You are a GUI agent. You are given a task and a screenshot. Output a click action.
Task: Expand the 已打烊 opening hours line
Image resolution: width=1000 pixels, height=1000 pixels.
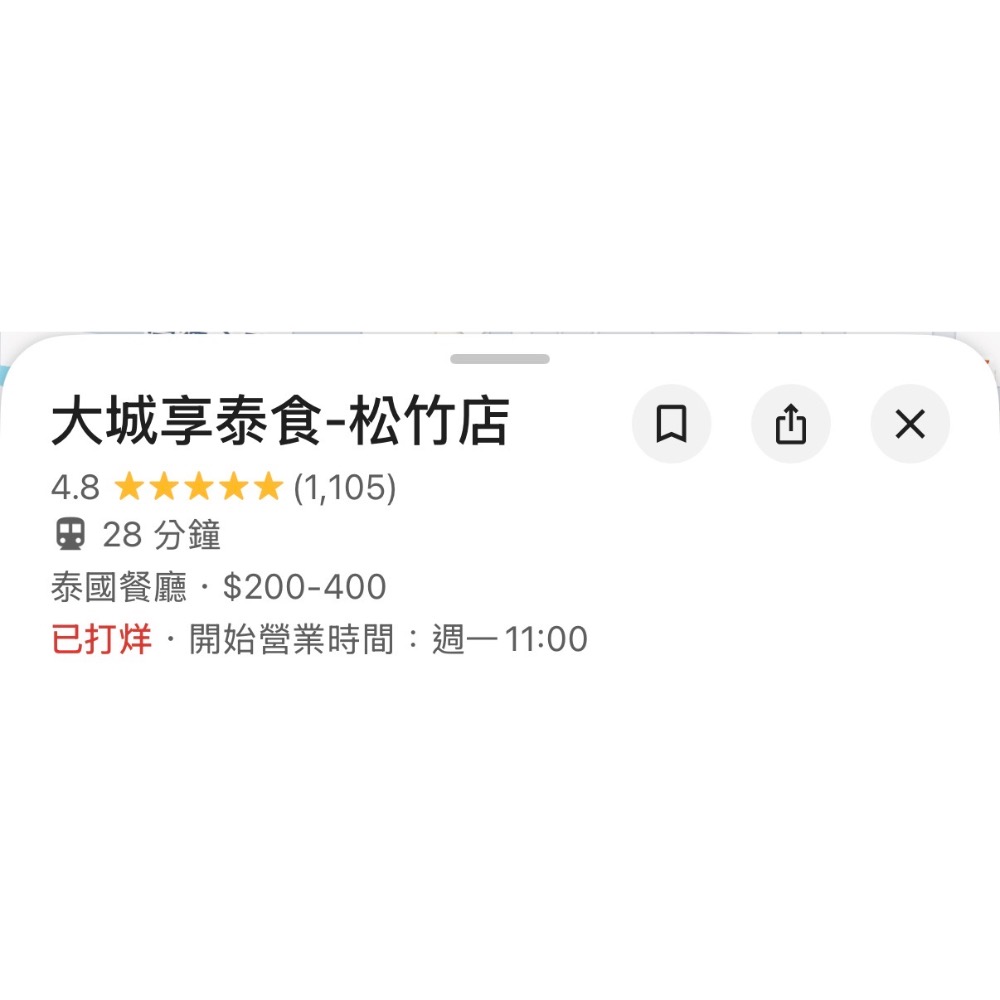[x=319, y=639]
